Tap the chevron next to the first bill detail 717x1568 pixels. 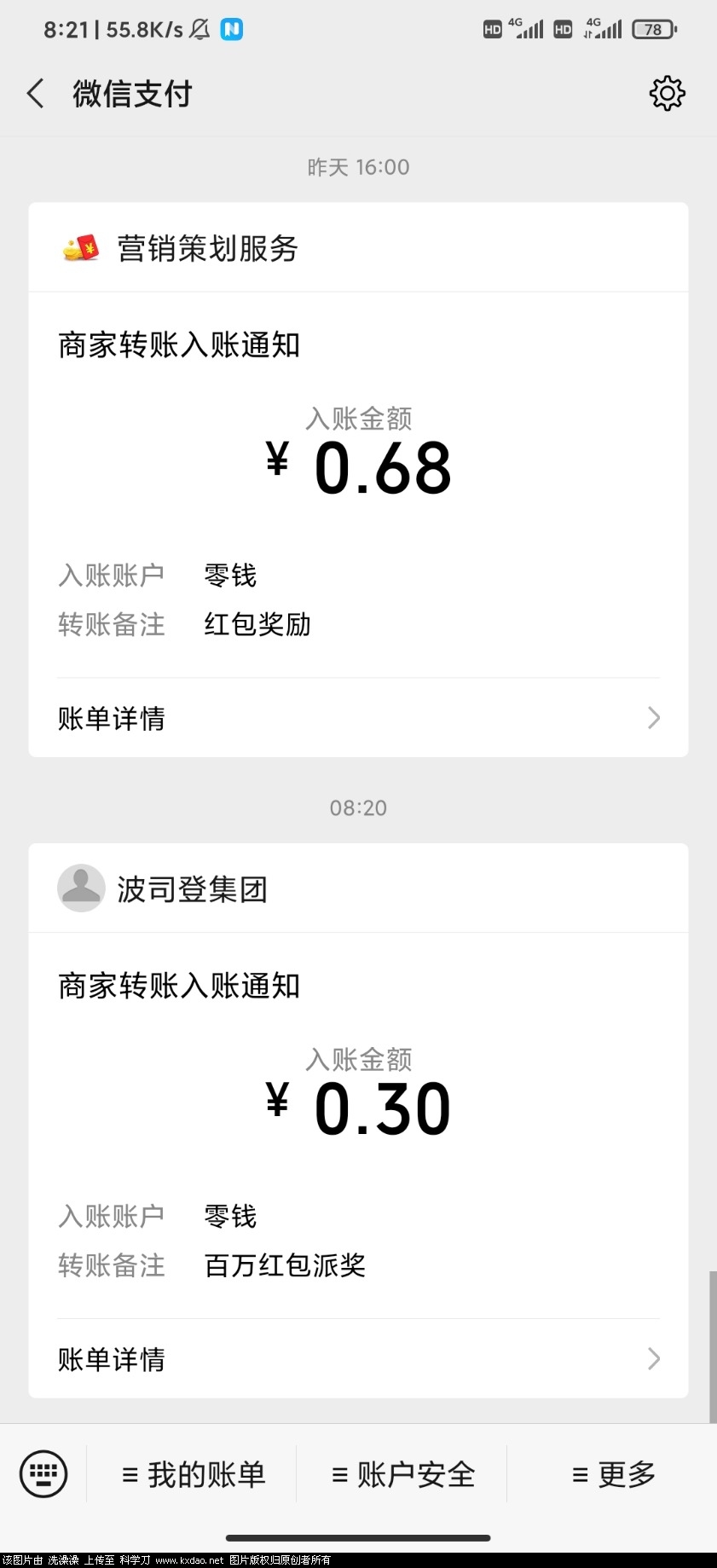653,717
